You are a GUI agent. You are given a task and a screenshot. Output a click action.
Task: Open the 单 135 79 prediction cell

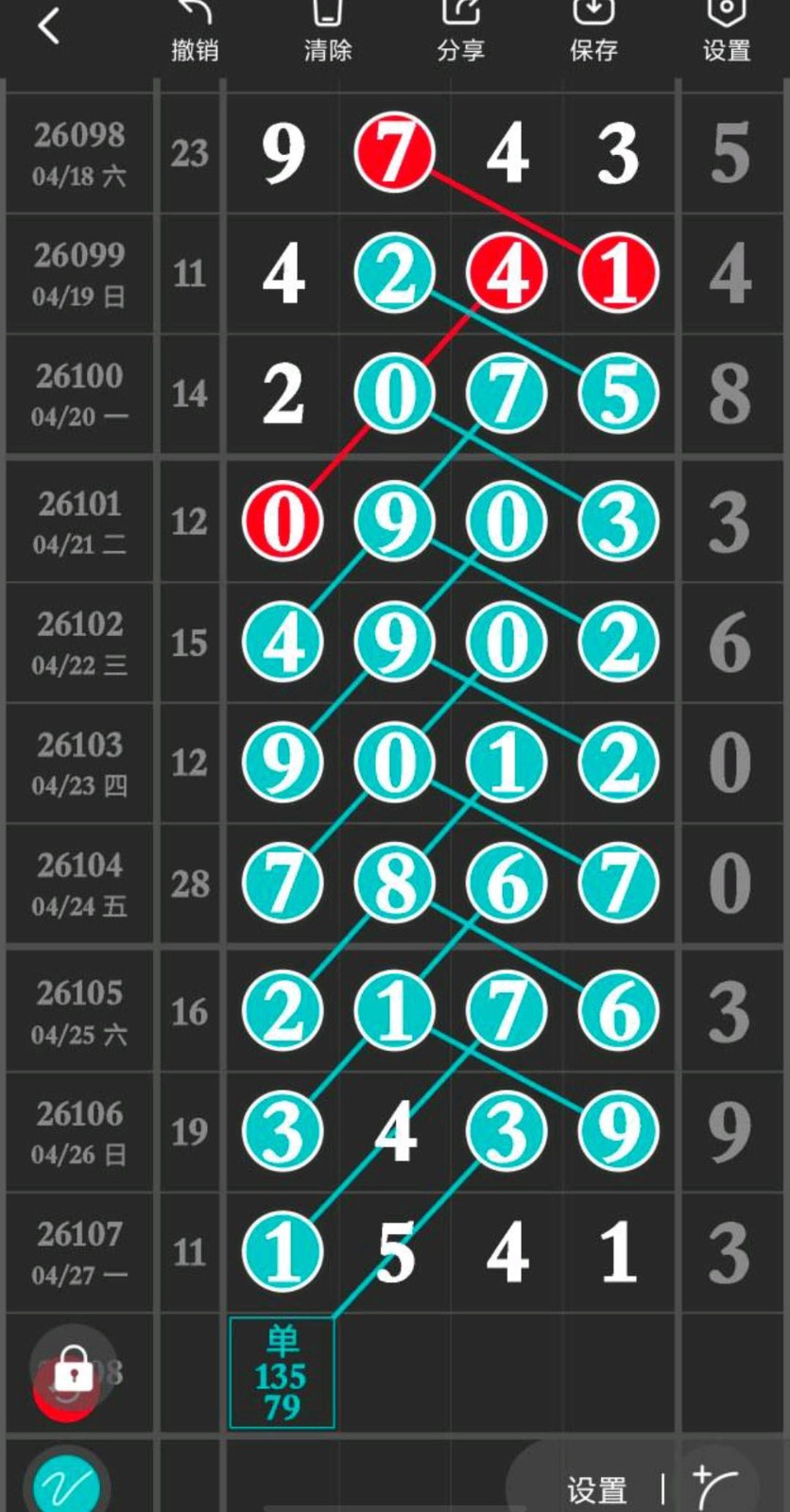pyautogui.click(x=282, y=1372)
